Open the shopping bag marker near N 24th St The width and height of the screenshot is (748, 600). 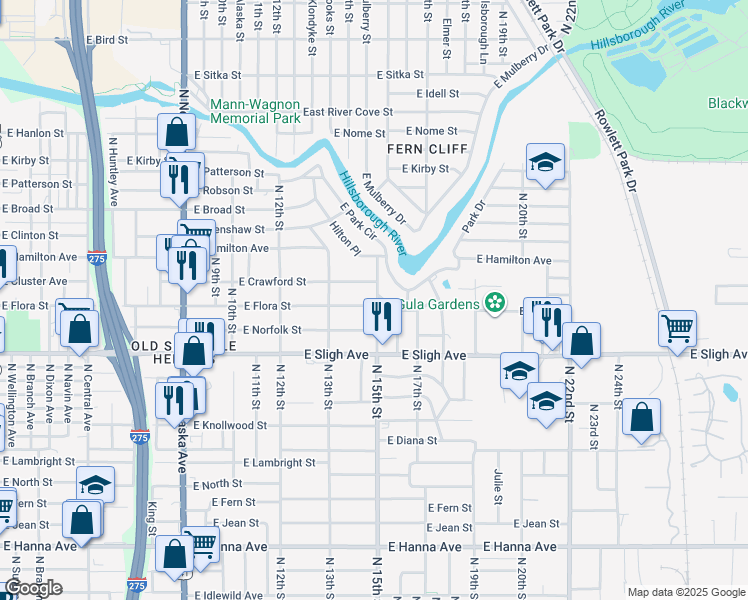click(641, 418)
